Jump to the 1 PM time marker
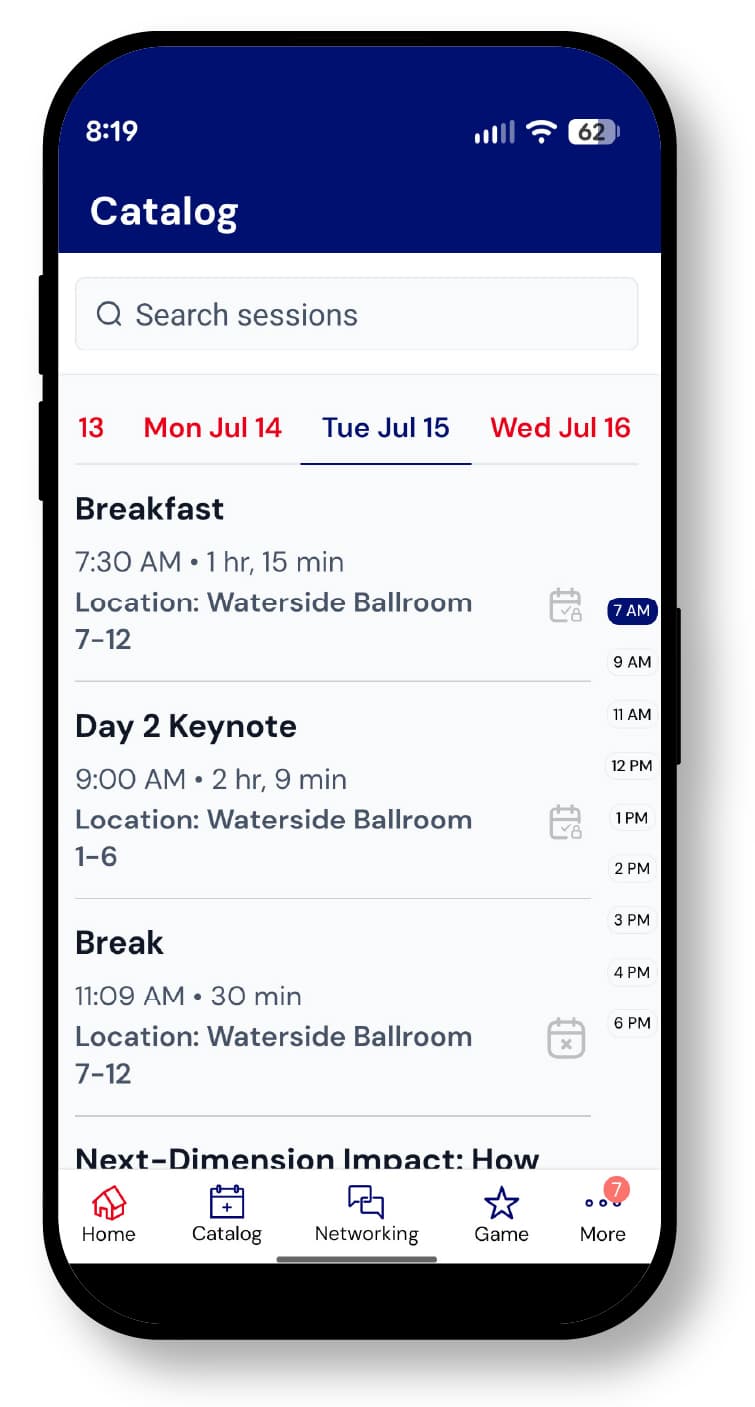The width and height of the screenshot is (755, 1407). tap(632, 818)
